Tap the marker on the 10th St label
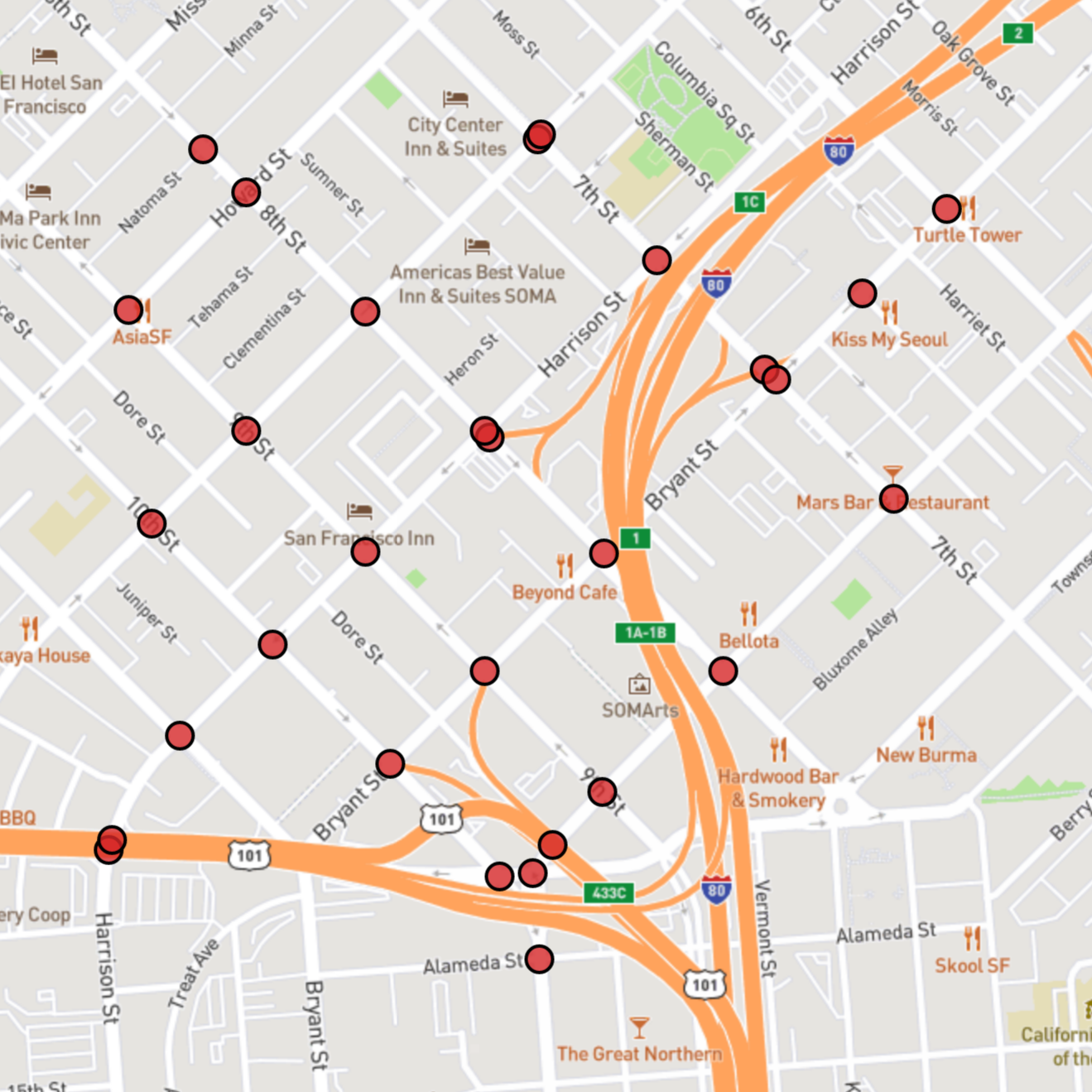This screenshot has width=1092, height=1092. (x=152, y=523)
